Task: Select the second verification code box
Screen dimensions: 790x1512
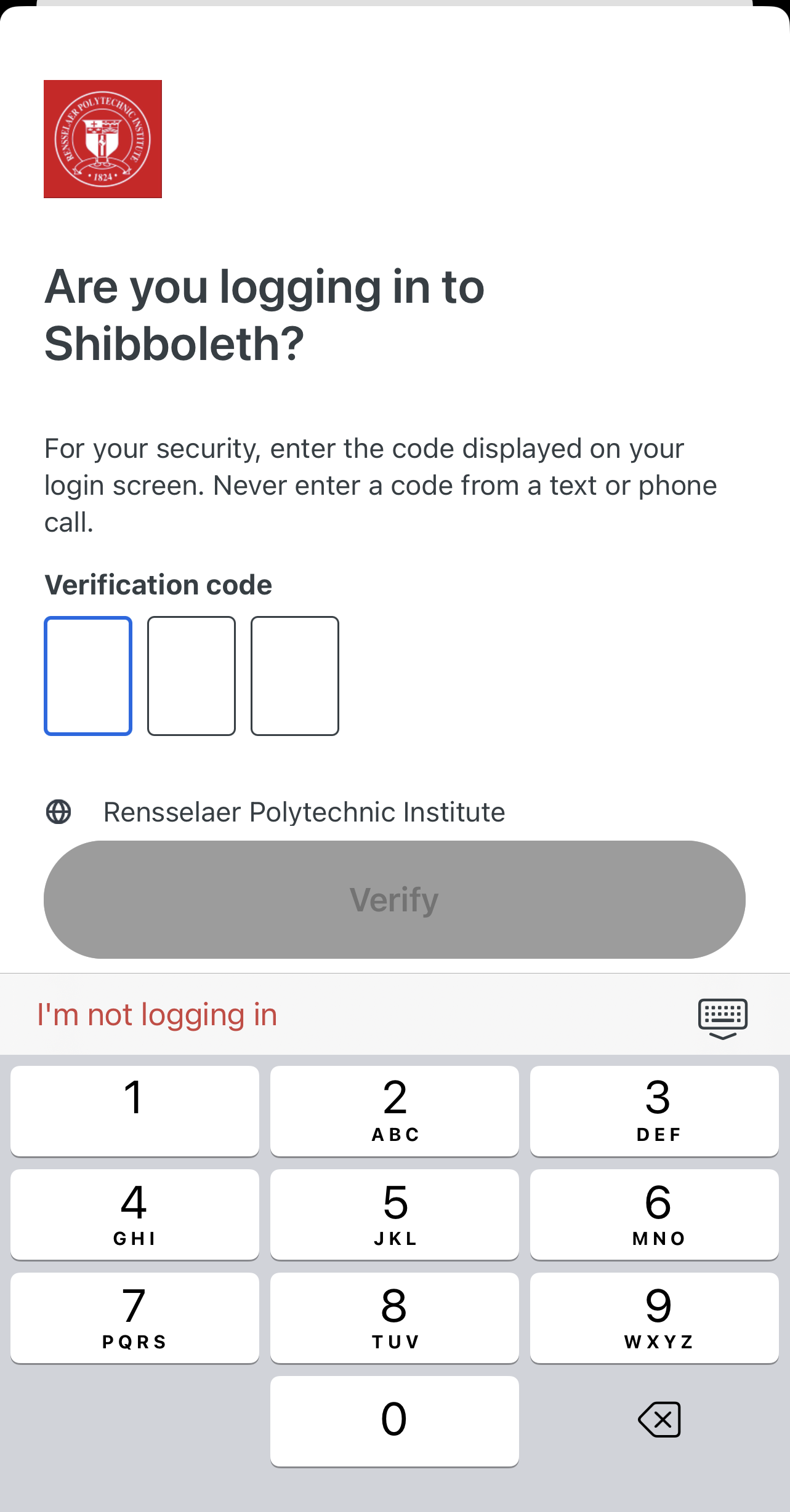Action: tap(191, 676)
